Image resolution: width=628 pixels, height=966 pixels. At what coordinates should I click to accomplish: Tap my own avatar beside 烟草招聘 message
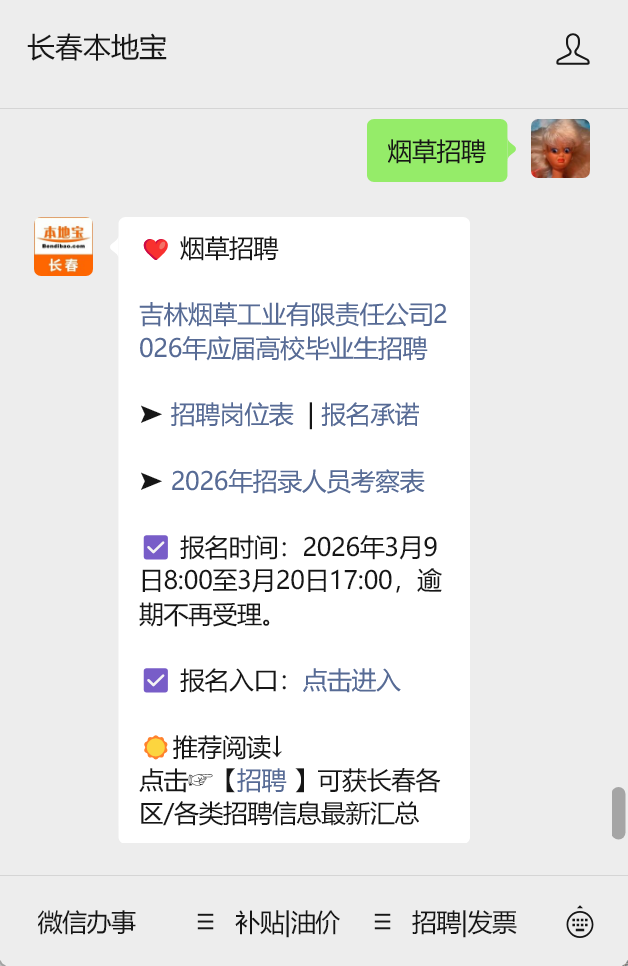pyautogui.click(x=560, y=149)
